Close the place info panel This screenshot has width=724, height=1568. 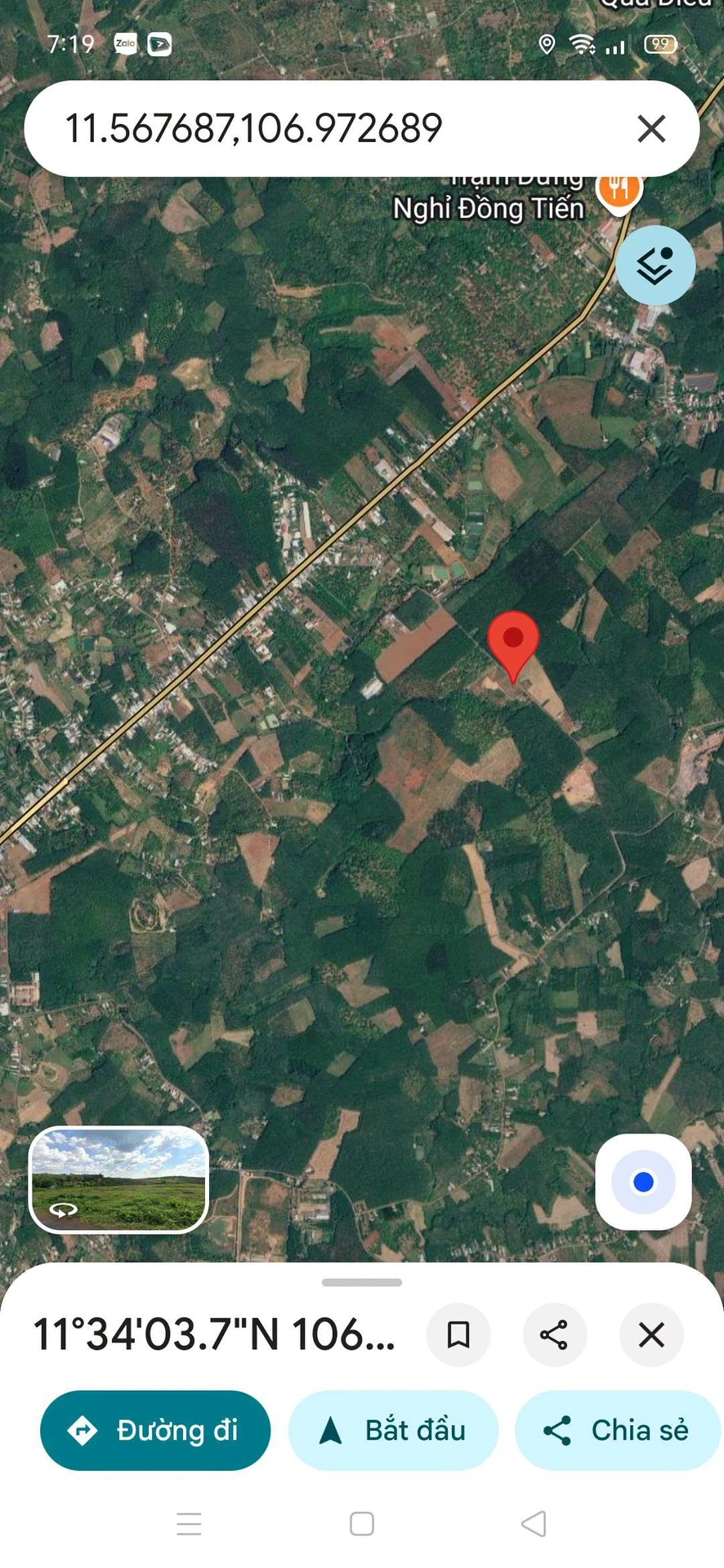pyautogui.click(x=651, y=1335)
